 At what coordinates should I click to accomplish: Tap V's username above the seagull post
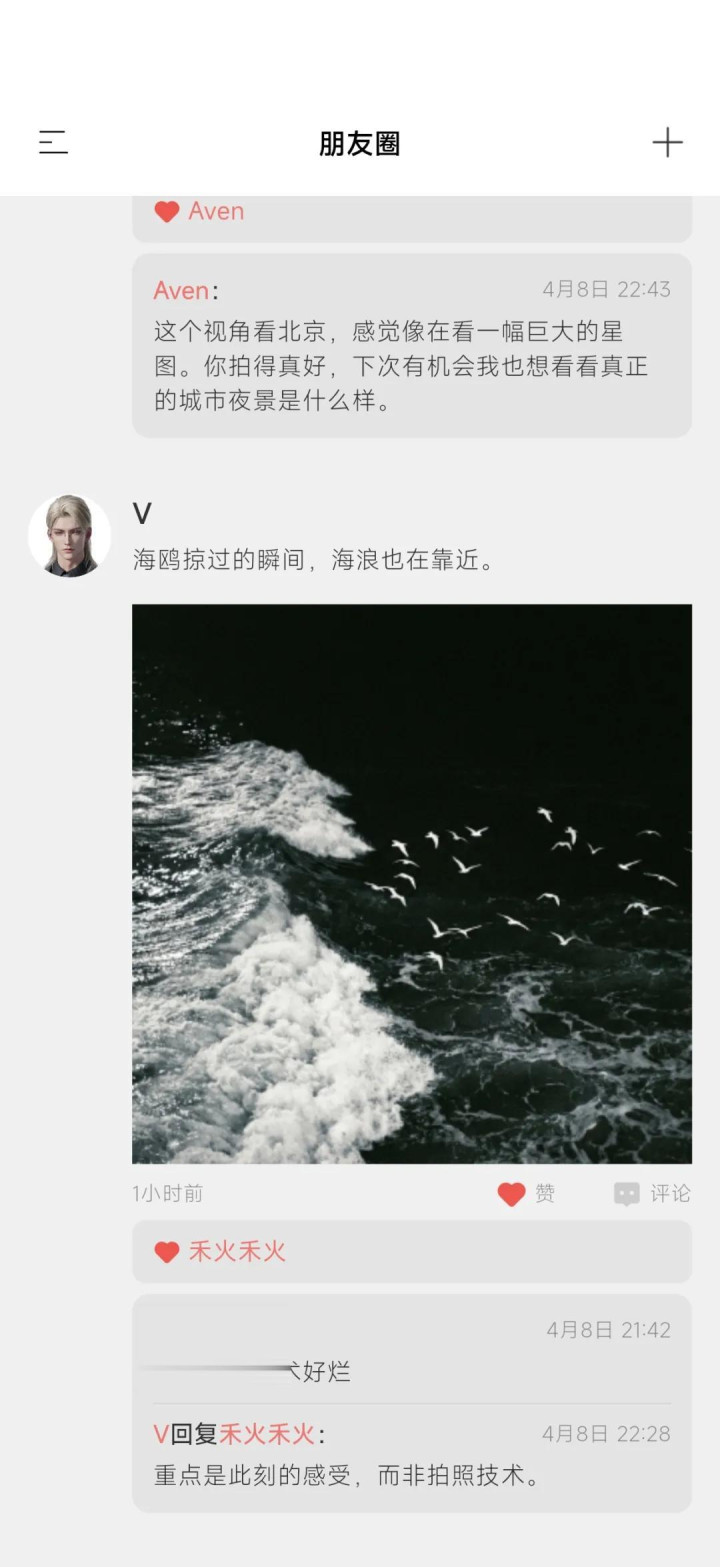142,514
